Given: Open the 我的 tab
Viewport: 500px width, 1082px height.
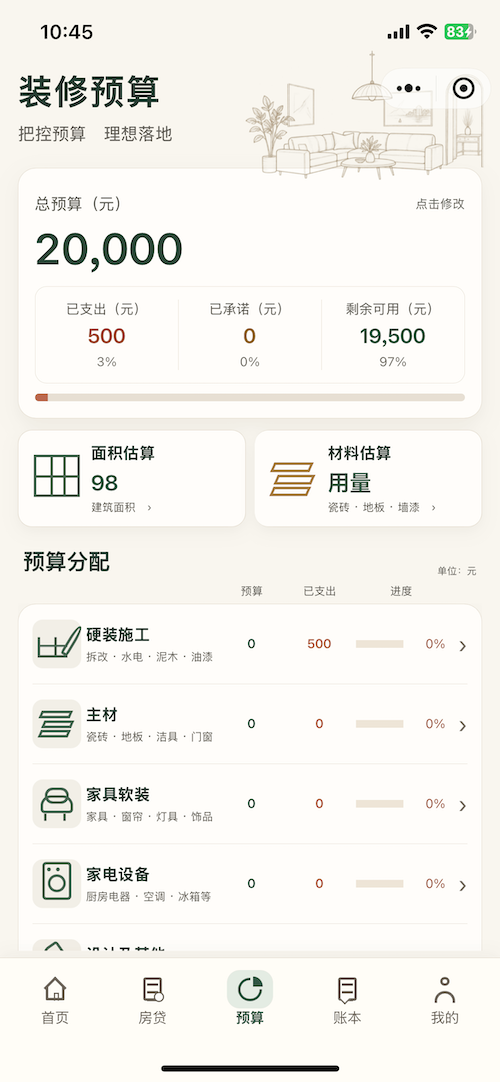Looking at the screenshot, I should coord(445,1000).
